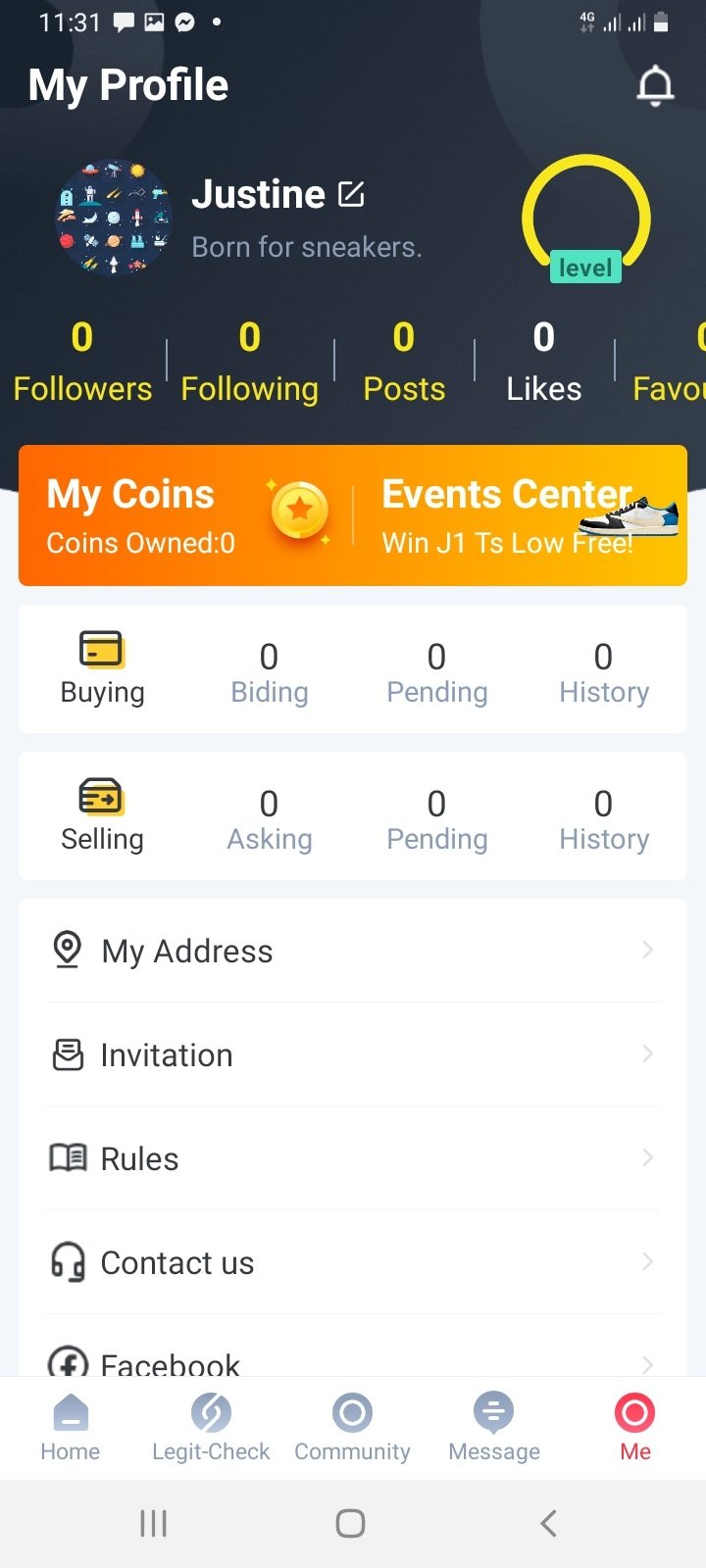Open the notifications bell

click(655, 86)
